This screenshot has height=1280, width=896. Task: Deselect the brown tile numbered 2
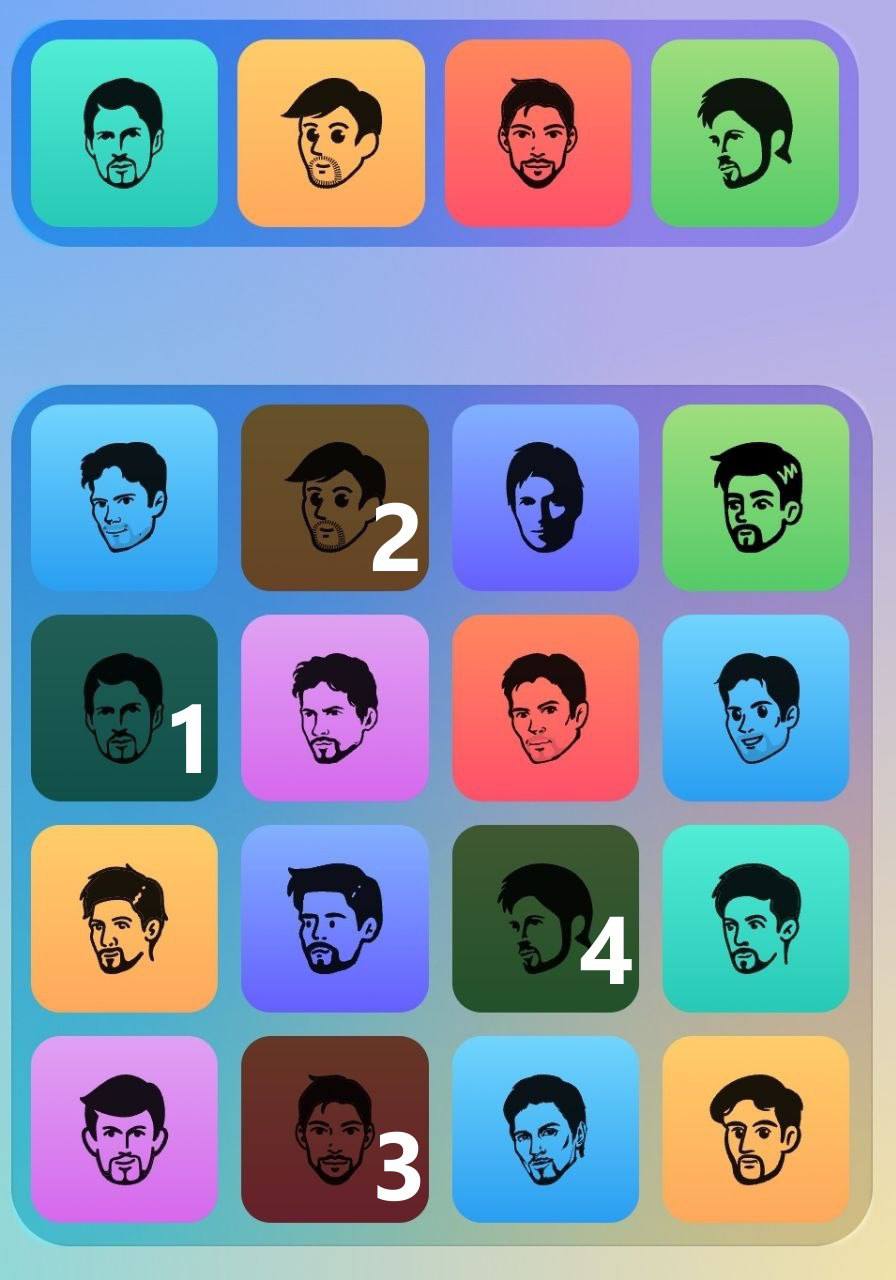[335, 498]
